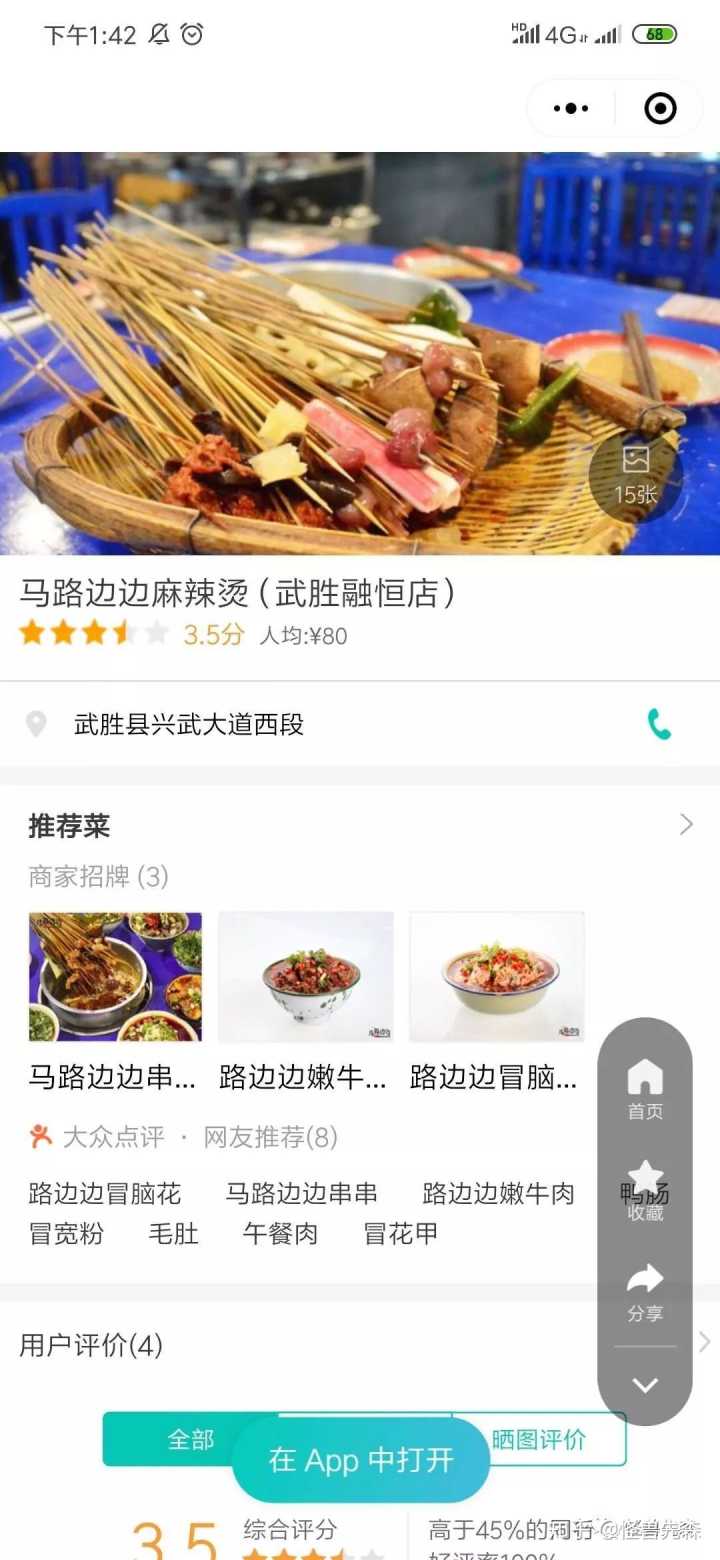
Task: Tap 在 App 中打开 button
Action: pyautogui.click(x=361, y=1460)
